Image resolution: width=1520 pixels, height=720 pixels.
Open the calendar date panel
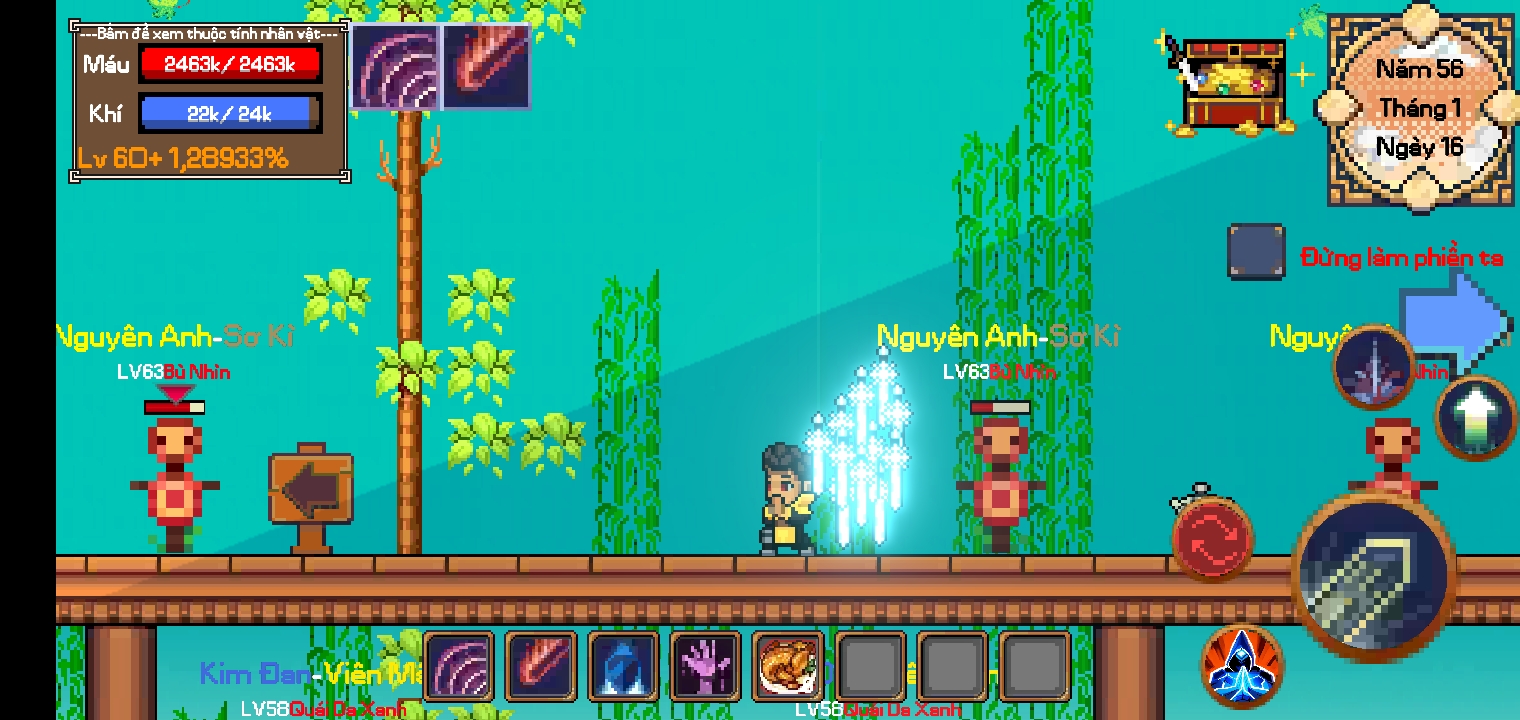pyautogui.click(x=1419, y=107)
